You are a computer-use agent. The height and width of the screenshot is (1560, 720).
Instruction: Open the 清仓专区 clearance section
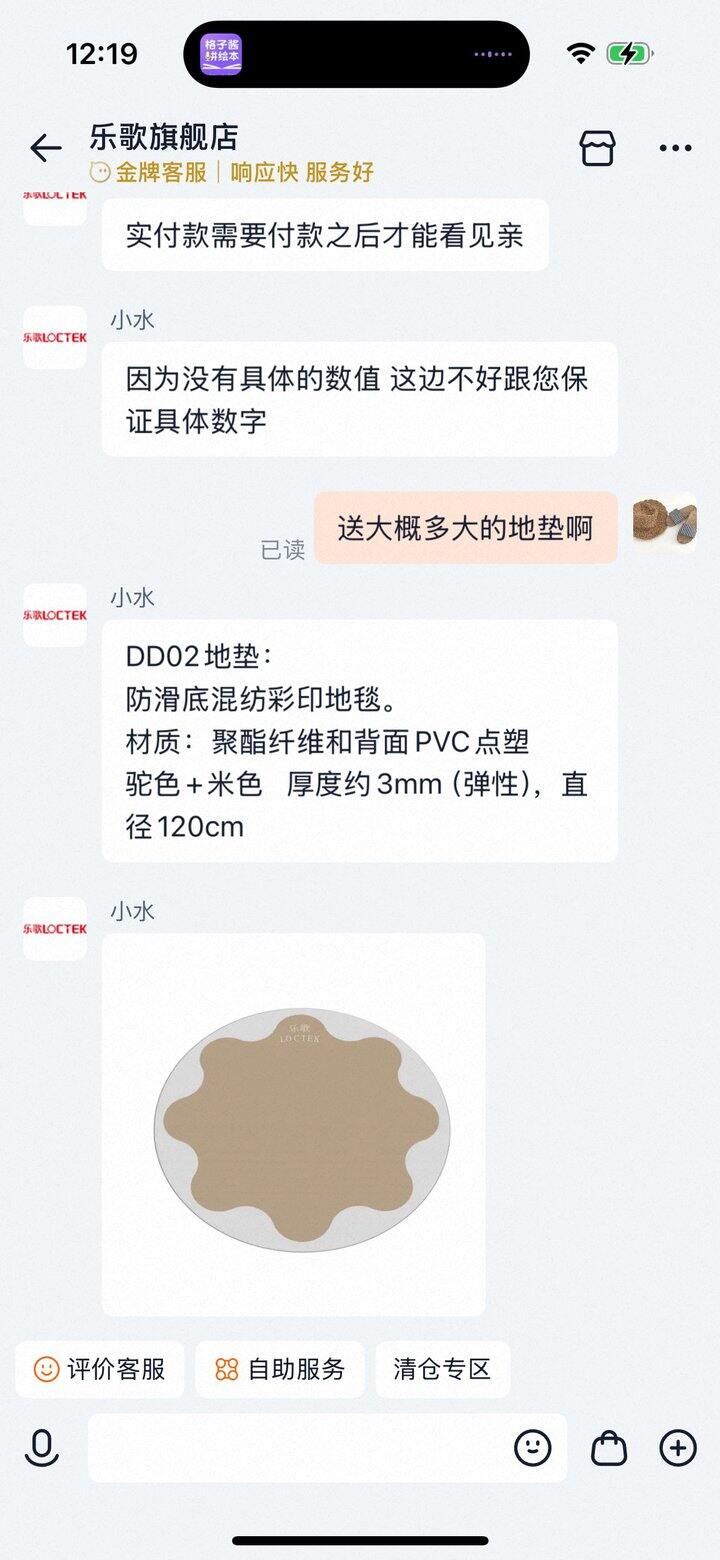pyautogui.click(x=442, y=1369)
